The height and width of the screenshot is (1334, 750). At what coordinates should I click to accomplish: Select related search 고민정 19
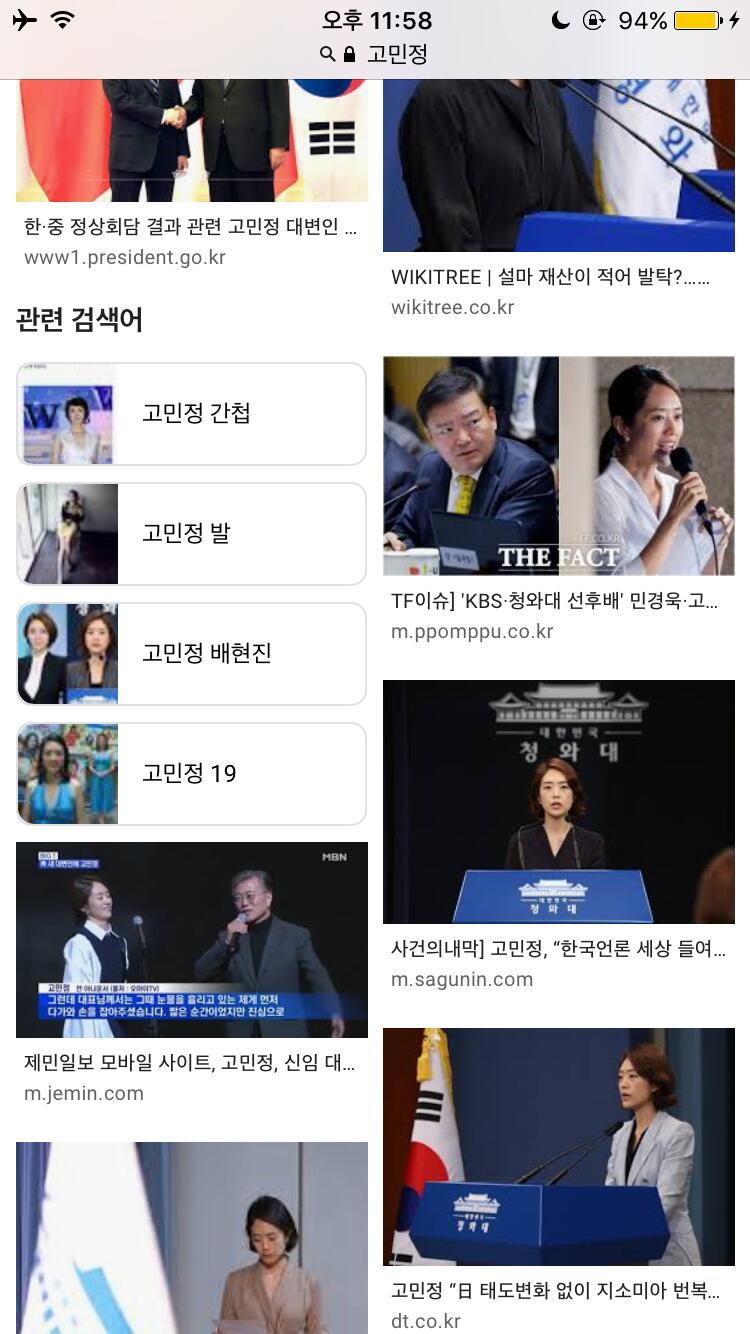tap(191, 774)
